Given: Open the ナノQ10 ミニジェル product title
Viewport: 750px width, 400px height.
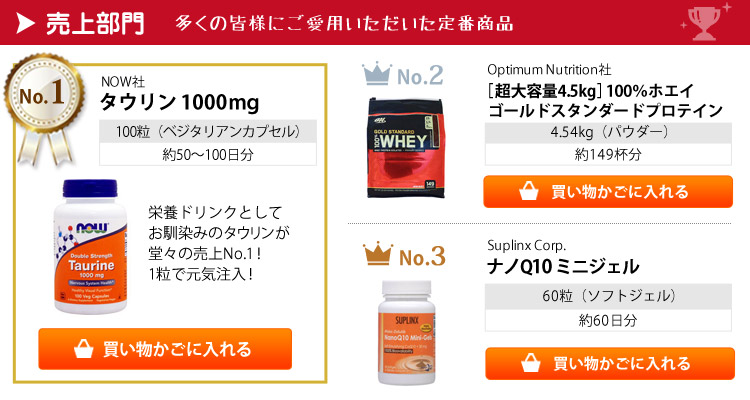Looking at the screenshot, I should coord(562,267).
